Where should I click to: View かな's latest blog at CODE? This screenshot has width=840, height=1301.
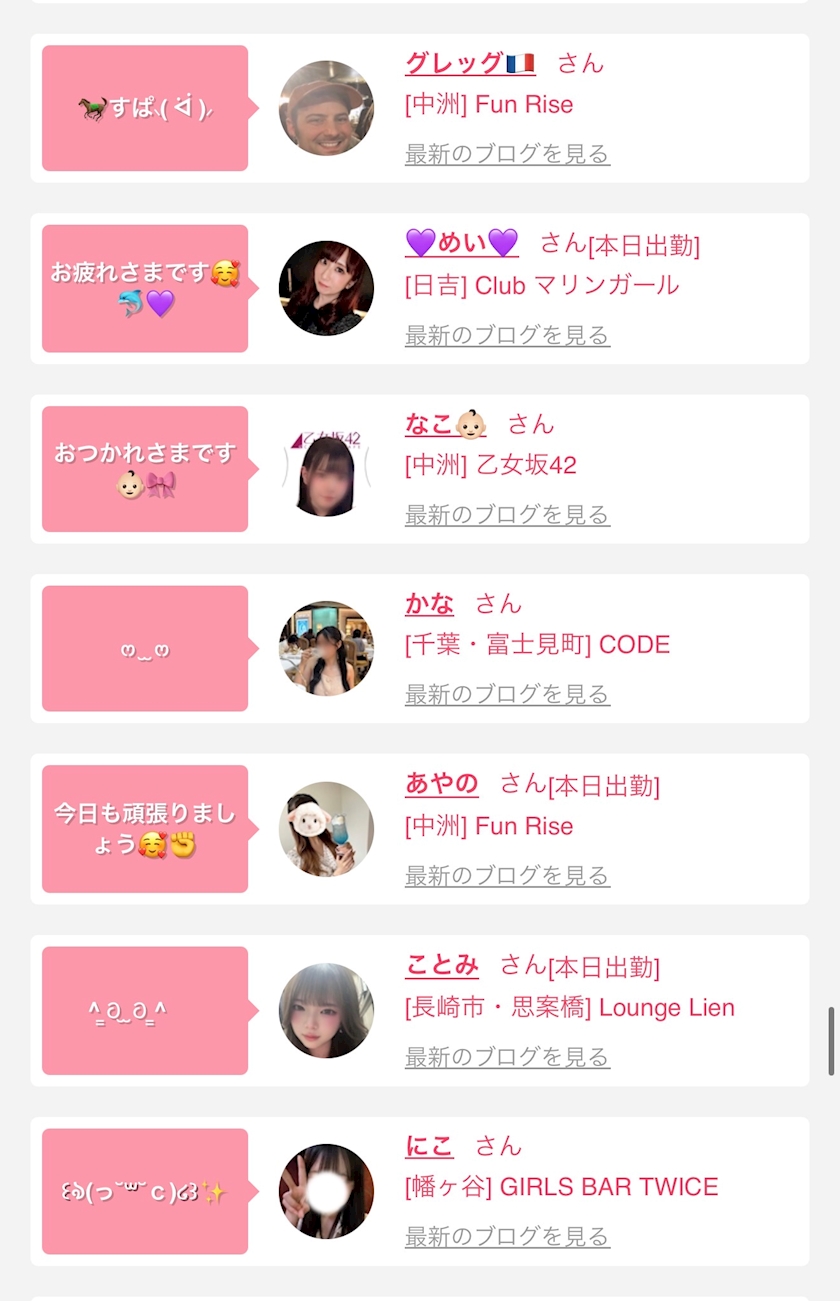pos(507,694)
